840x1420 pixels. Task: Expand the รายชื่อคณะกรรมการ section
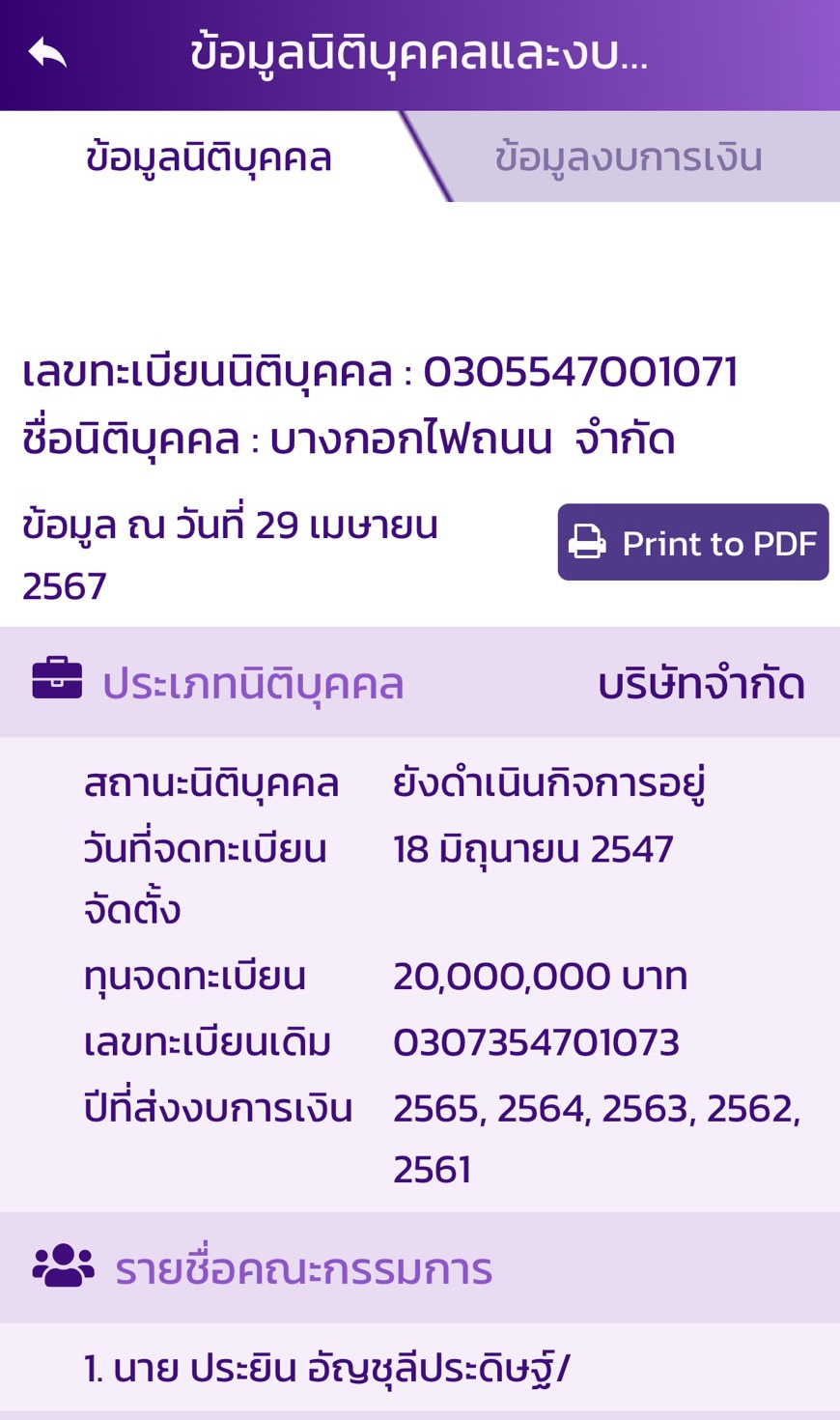click(x=420, y=1266)
